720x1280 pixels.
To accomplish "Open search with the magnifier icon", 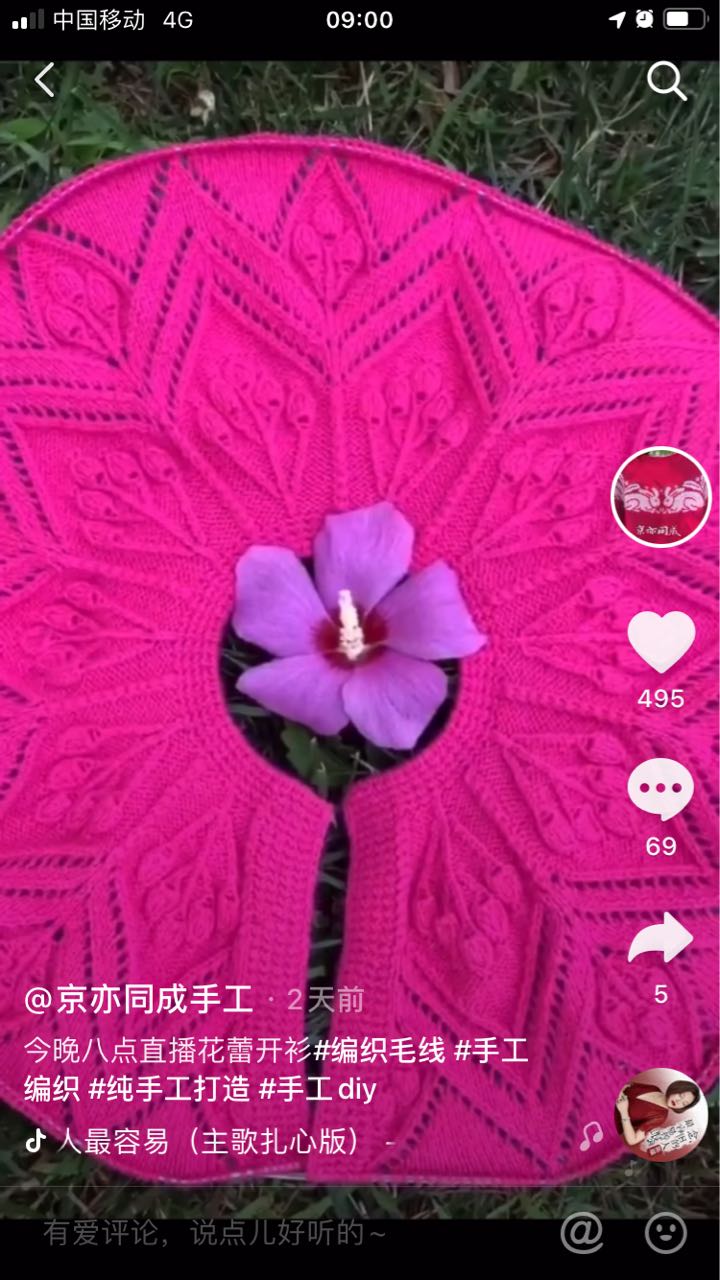I will (666, 81).
